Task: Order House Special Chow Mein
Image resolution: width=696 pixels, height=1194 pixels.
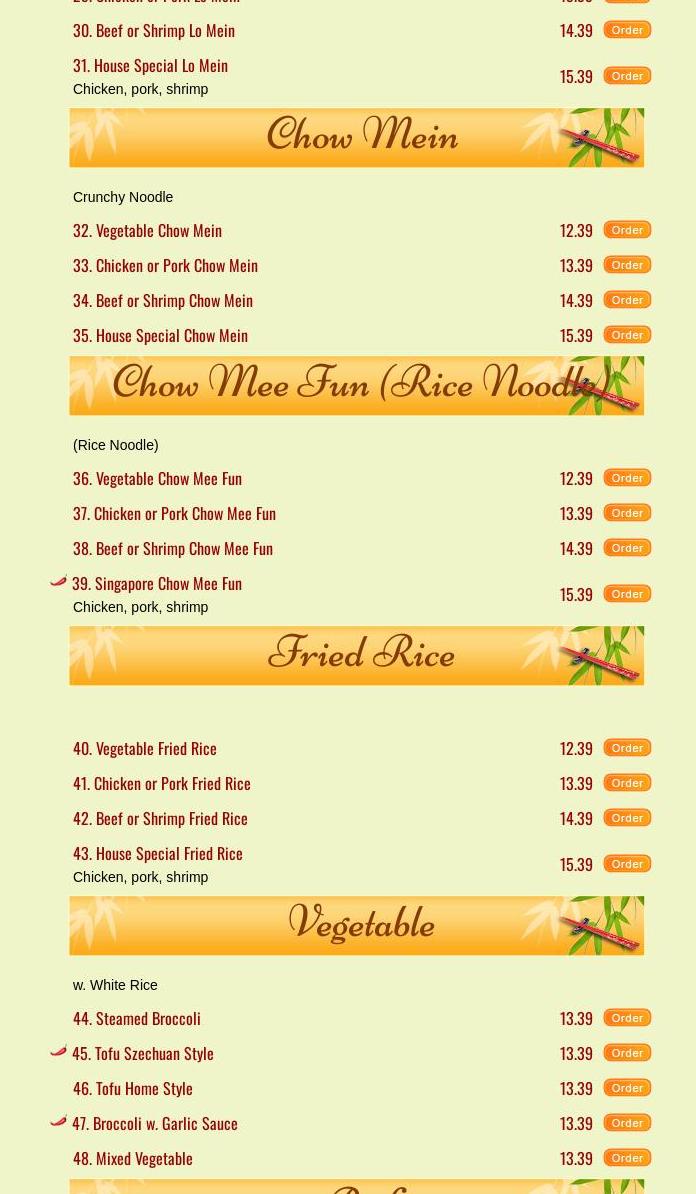Action: pyautogui.click(x=627, y=335)
